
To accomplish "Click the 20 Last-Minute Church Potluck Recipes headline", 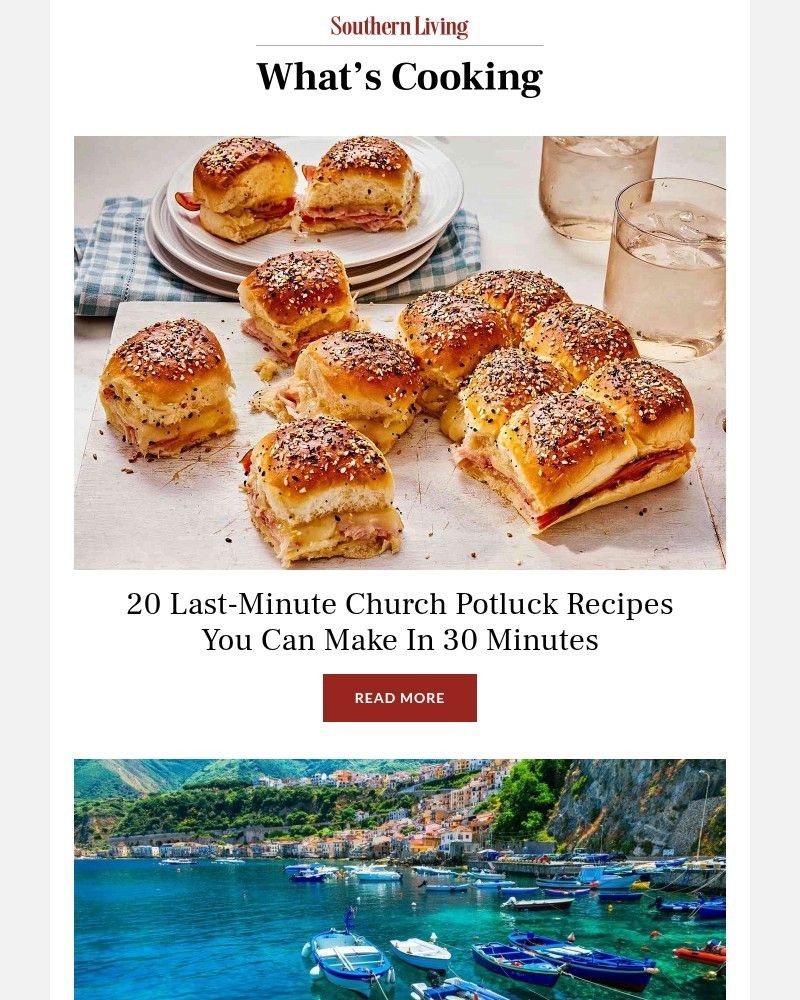I will 399,604.
